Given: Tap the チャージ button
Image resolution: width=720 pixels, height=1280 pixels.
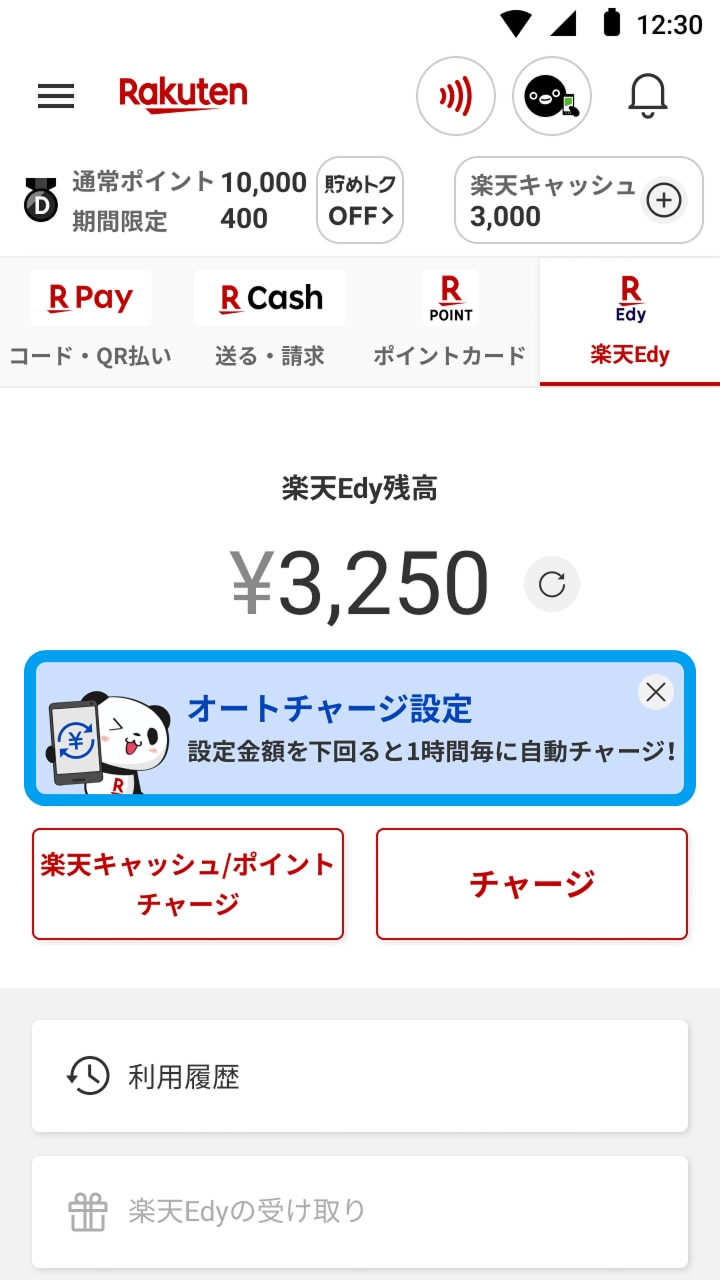Looking at the screenshot, I should [532, 884].
